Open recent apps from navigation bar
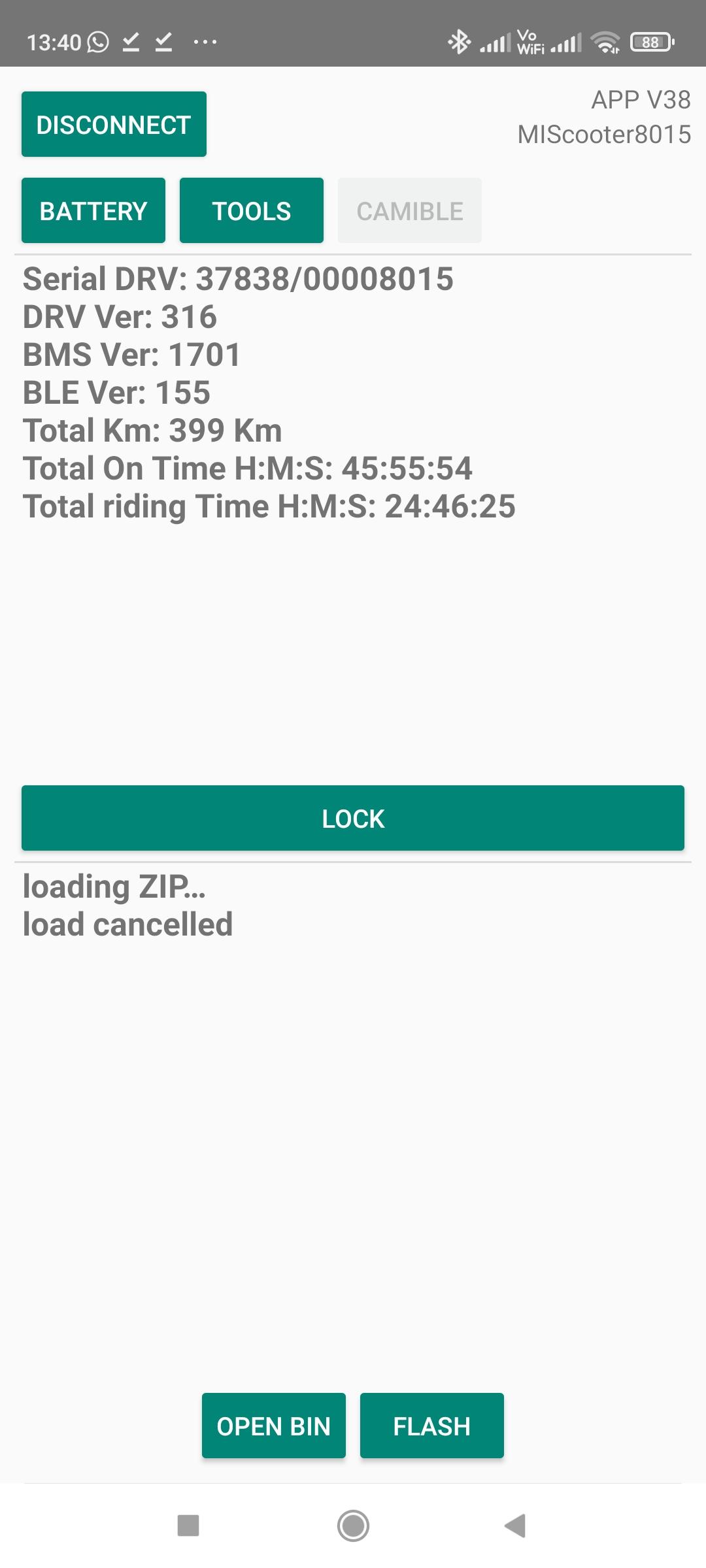The image size is (706, 1568). pos(188,1526)
